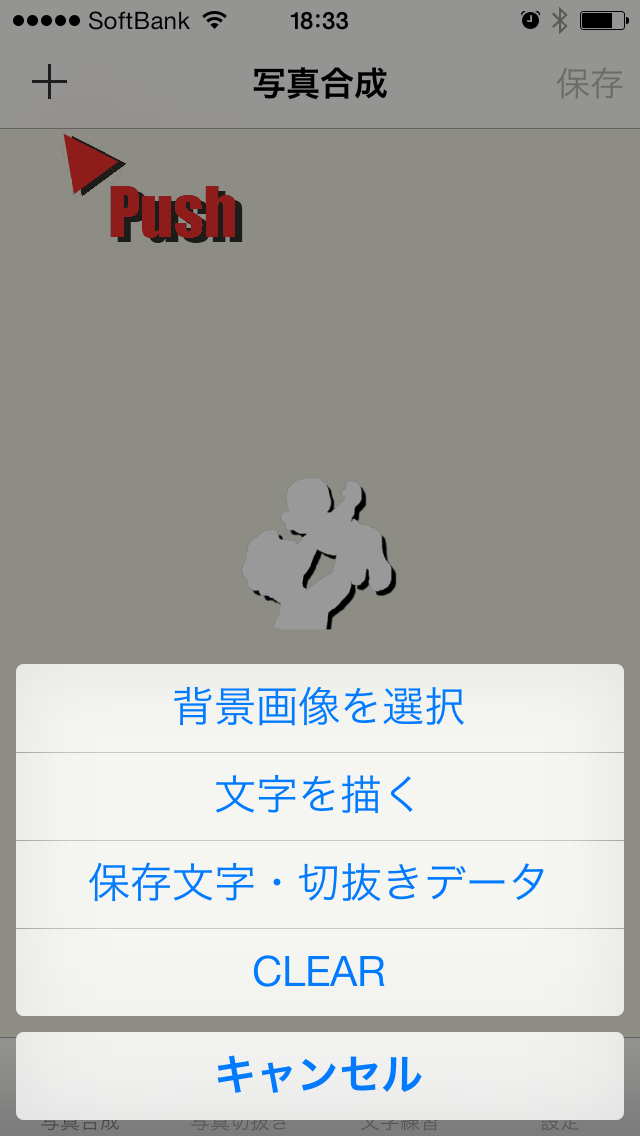The width and height of the screenshot is (640, 1136).
Task: Select 背景画像を選択 option
Action: pyautogui.click(x=319, y=708)
